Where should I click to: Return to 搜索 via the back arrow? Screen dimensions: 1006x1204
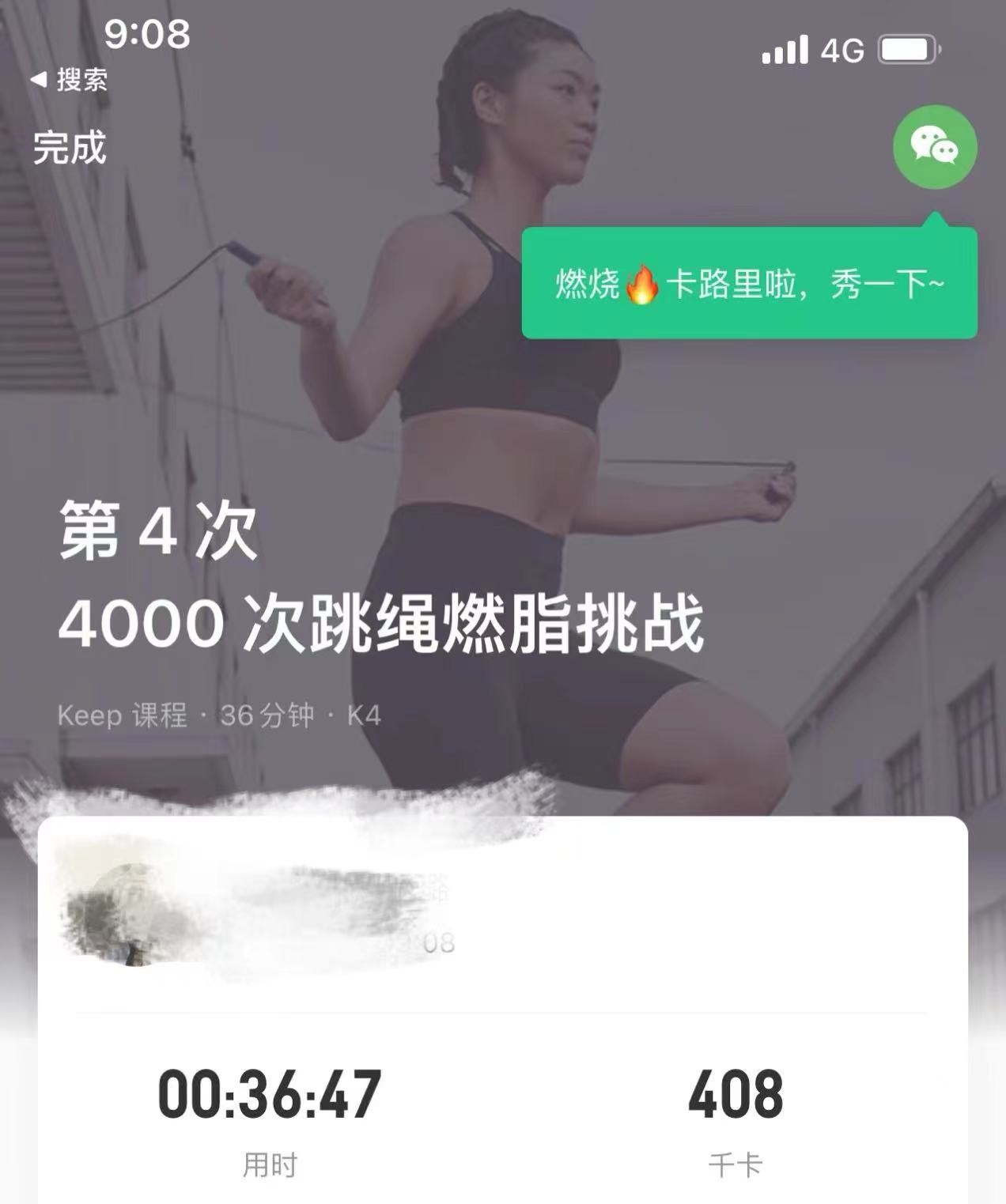[68, 79]
